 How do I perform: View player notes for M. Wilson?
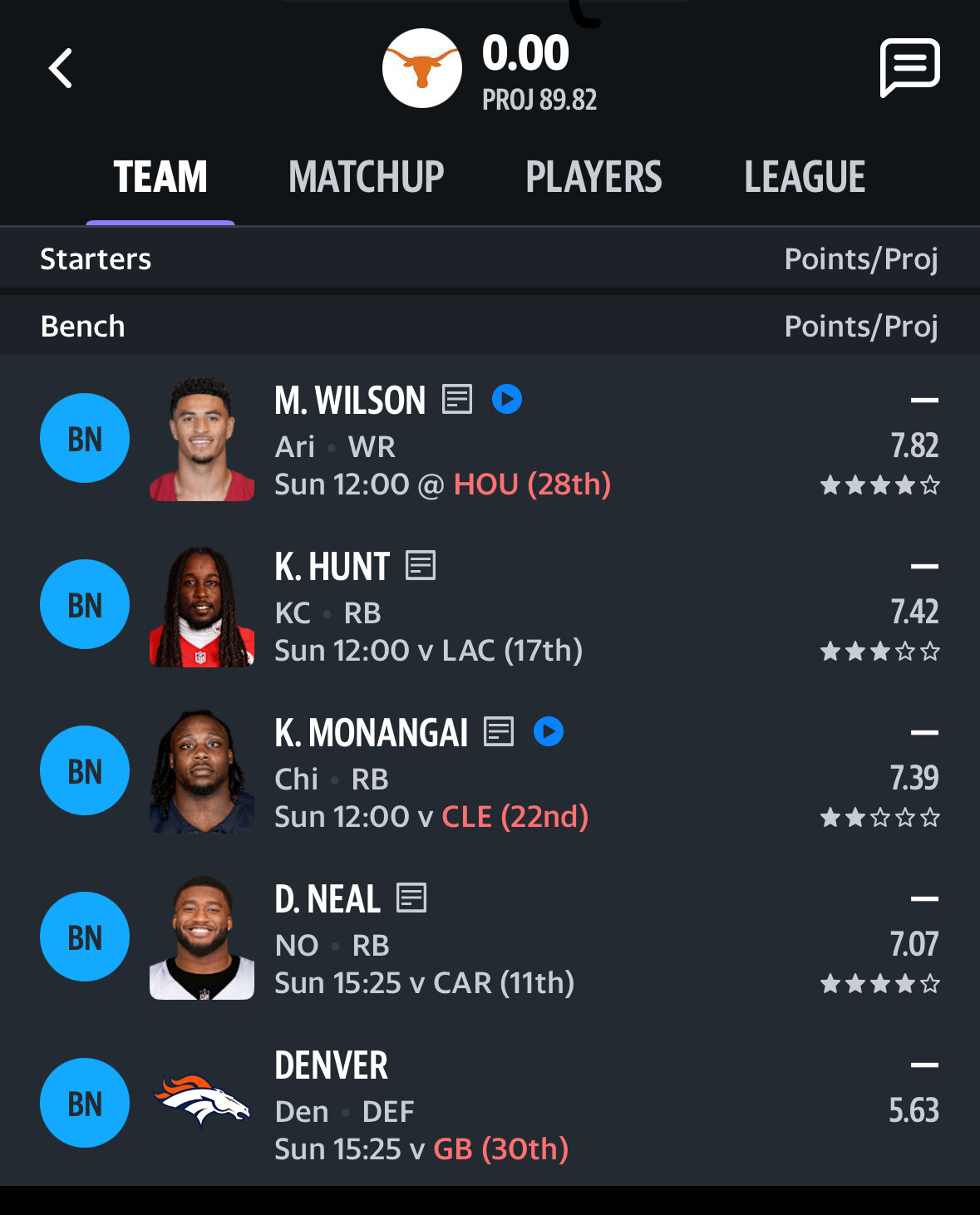pyautogui.click(x=457, y=400)
